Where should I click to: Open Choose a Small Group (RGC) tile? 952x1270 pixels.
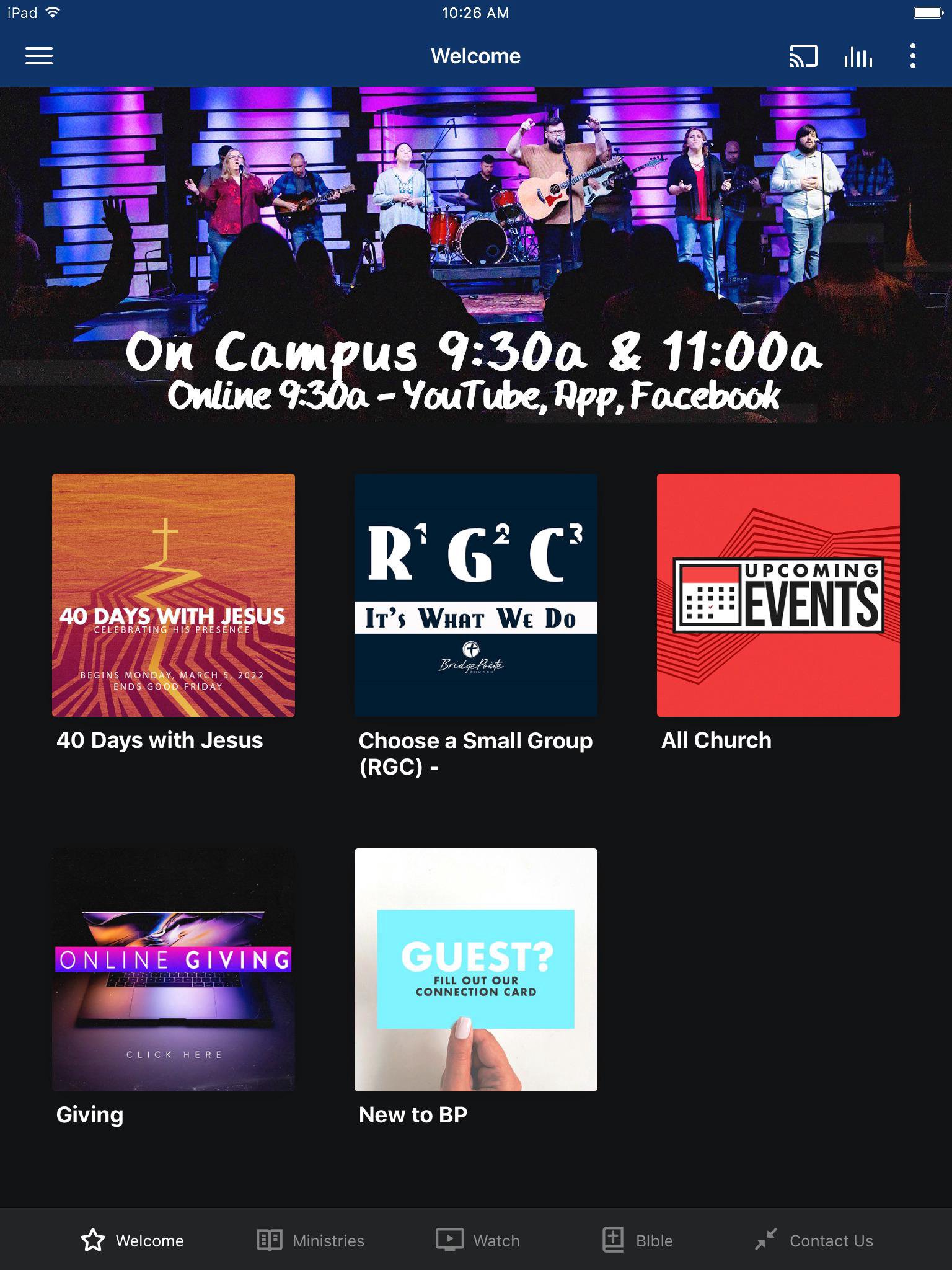click(x=476, y=595)
